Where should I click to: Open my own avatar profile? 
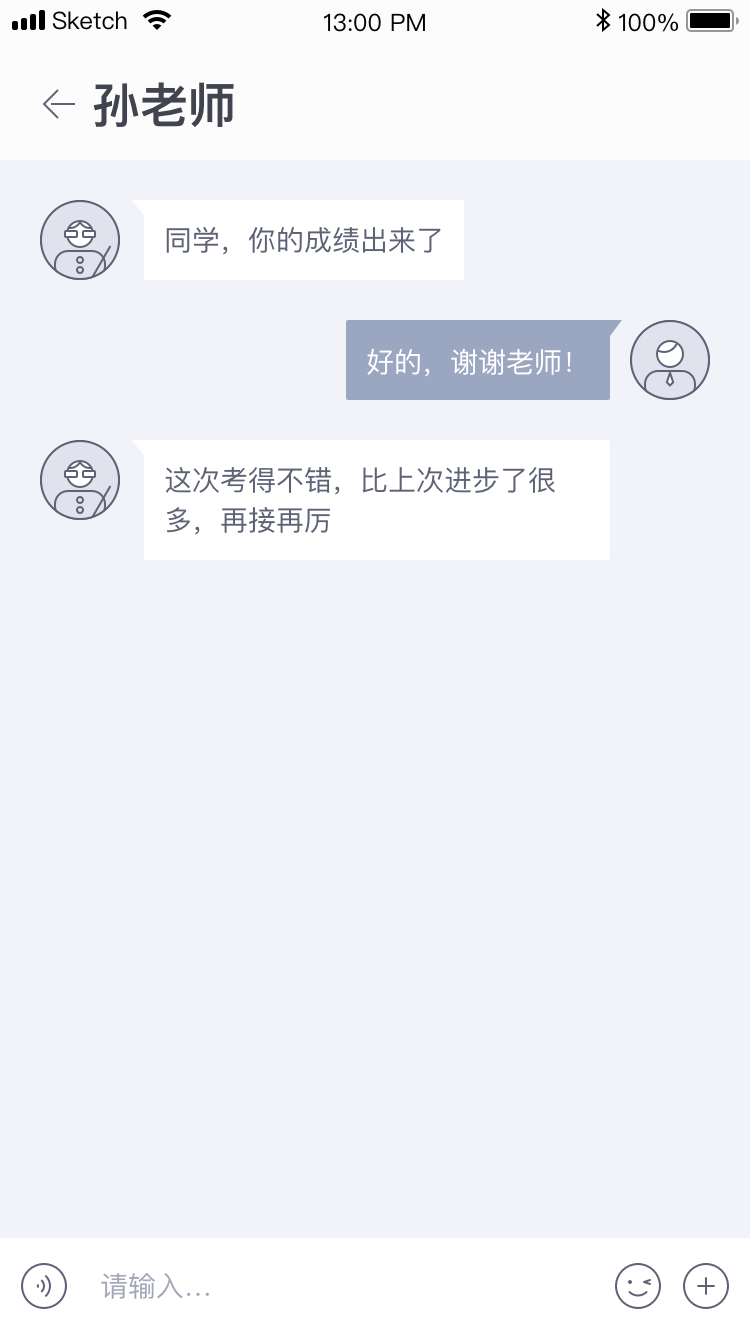tap(670, 360)
